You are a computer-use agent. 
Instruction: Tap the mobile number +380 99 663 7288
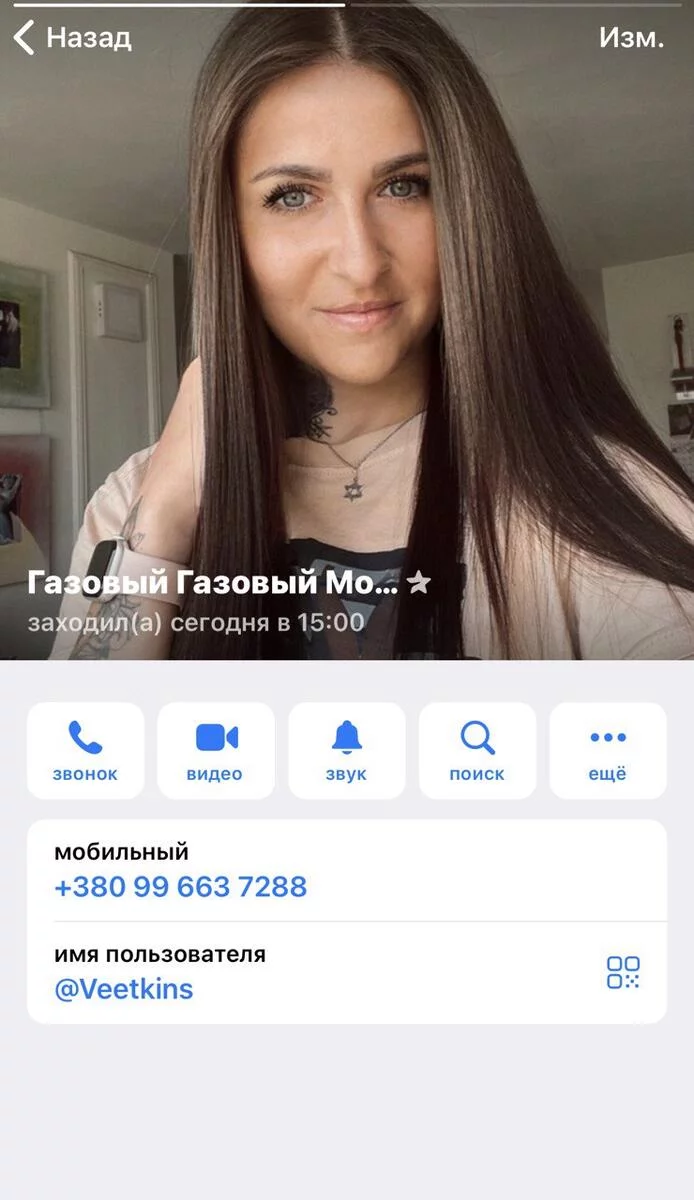click(x=181, y=886)
